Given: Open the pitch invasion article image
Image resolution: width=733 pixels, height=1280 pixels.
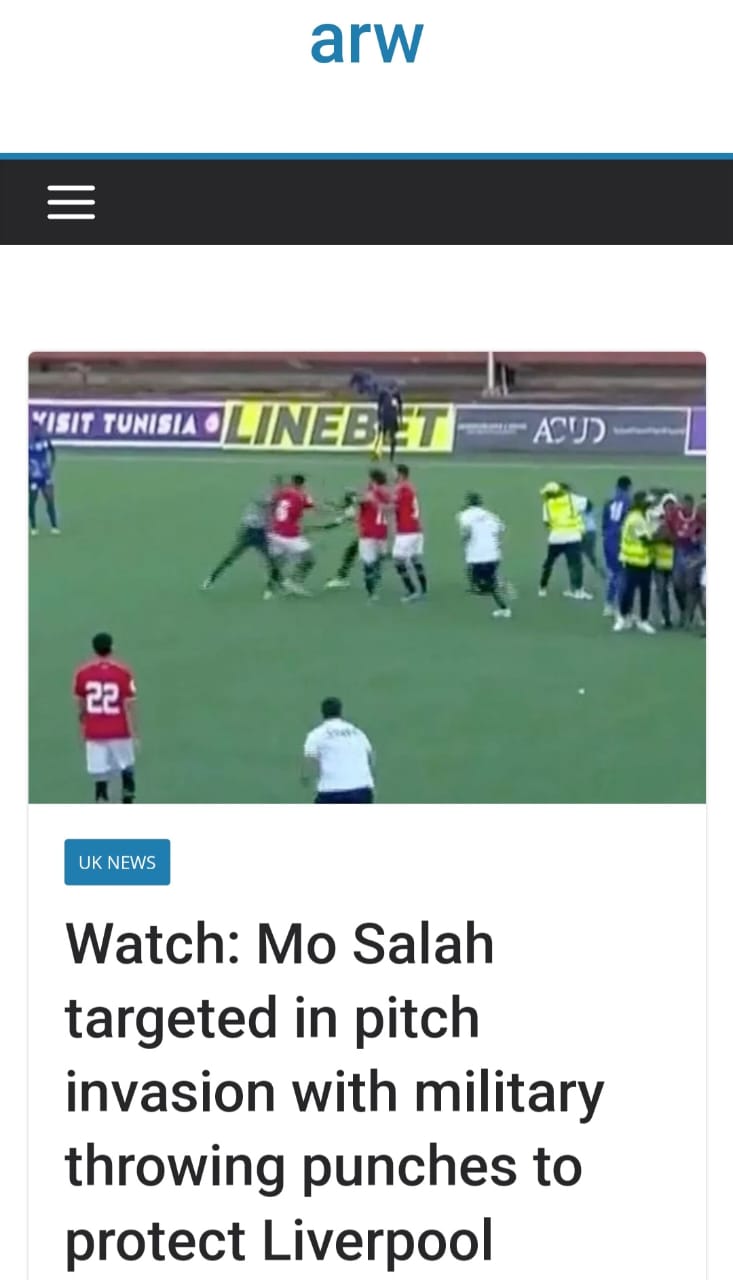Looking at the screenshot, I should tap(367, 577).
